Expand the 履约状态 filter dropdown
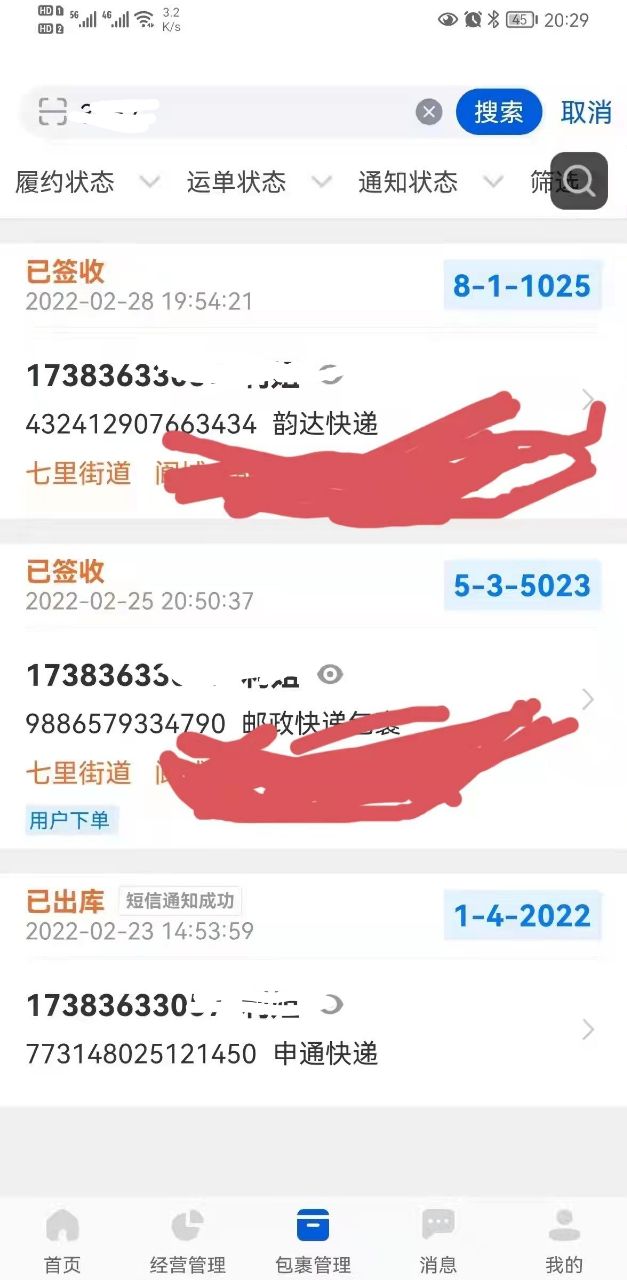This screenshot has width=627, height=1280. pos(86,182)
